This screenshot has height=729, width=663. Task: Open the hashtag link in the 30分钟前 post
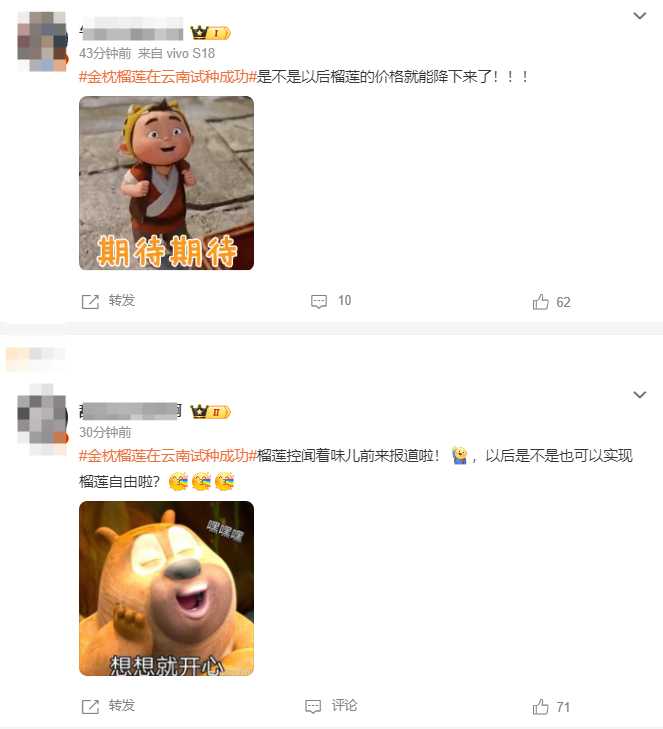(168, 455)
